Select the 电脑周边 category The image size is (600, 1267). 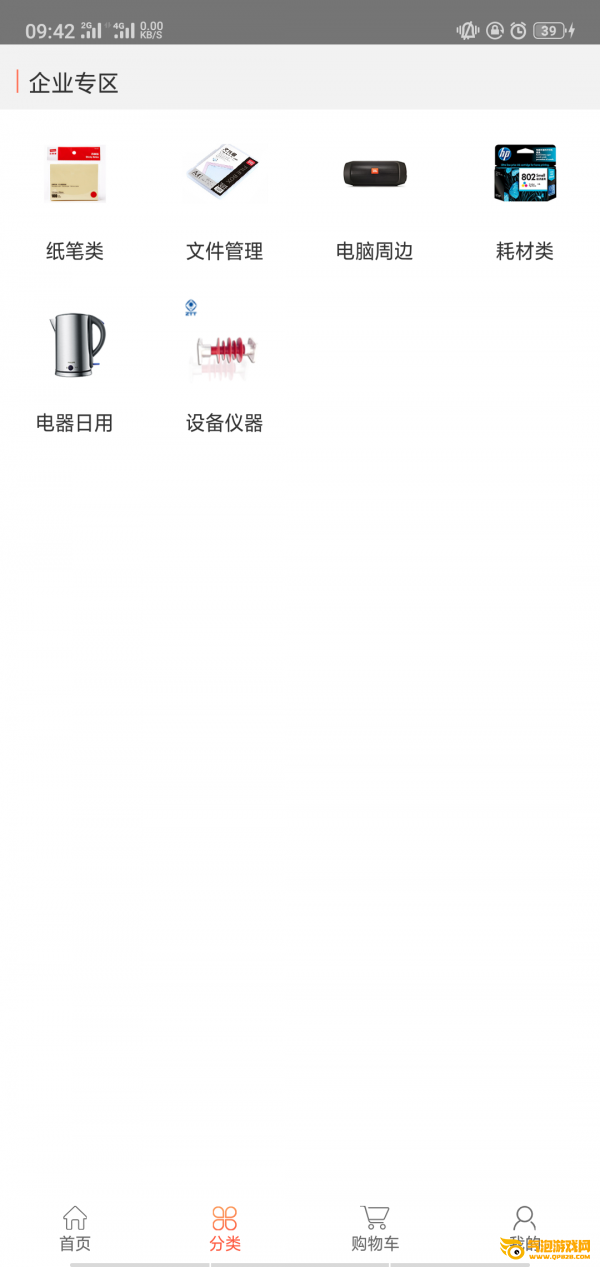coord(375,200)
